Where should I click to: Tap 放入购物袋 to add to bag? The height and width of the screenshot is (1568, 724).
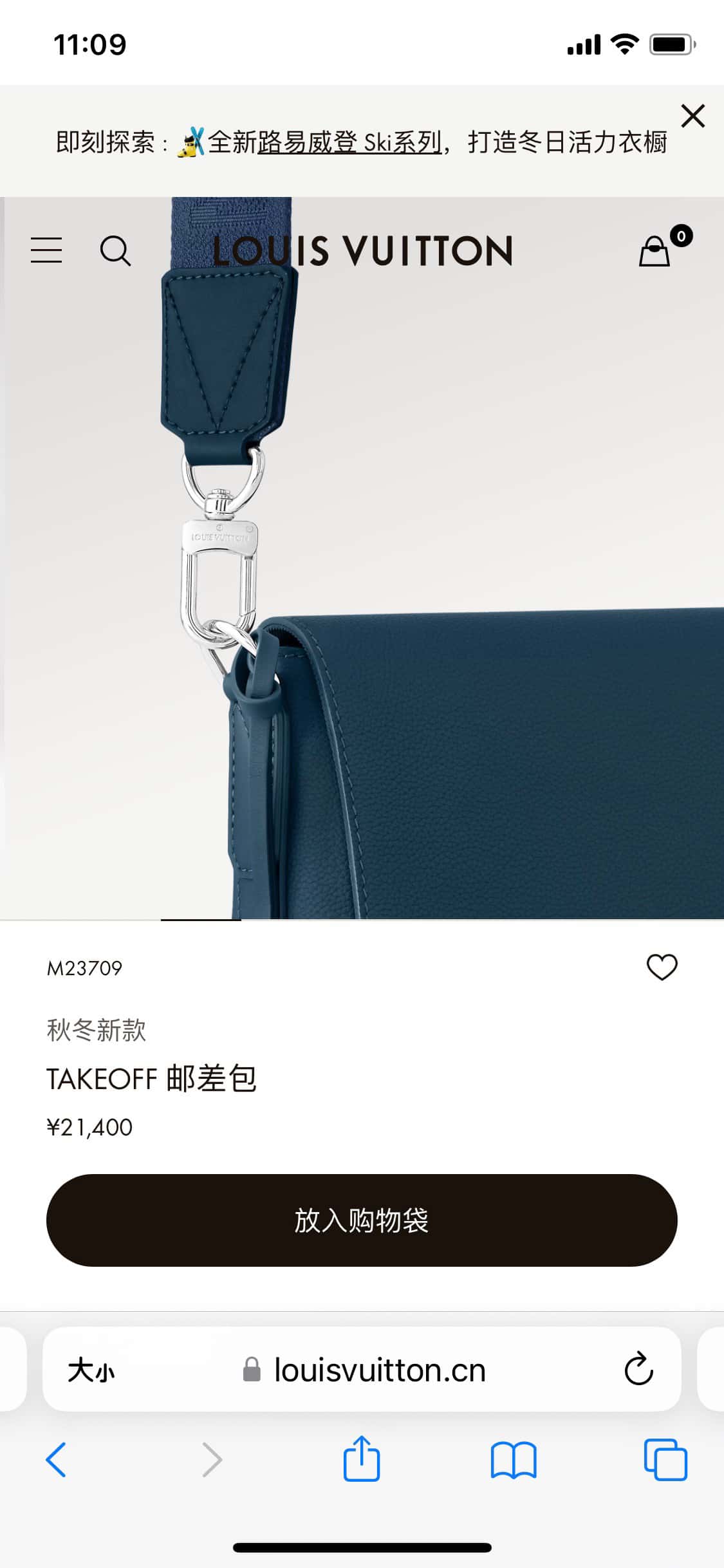tap(362, 1220)
